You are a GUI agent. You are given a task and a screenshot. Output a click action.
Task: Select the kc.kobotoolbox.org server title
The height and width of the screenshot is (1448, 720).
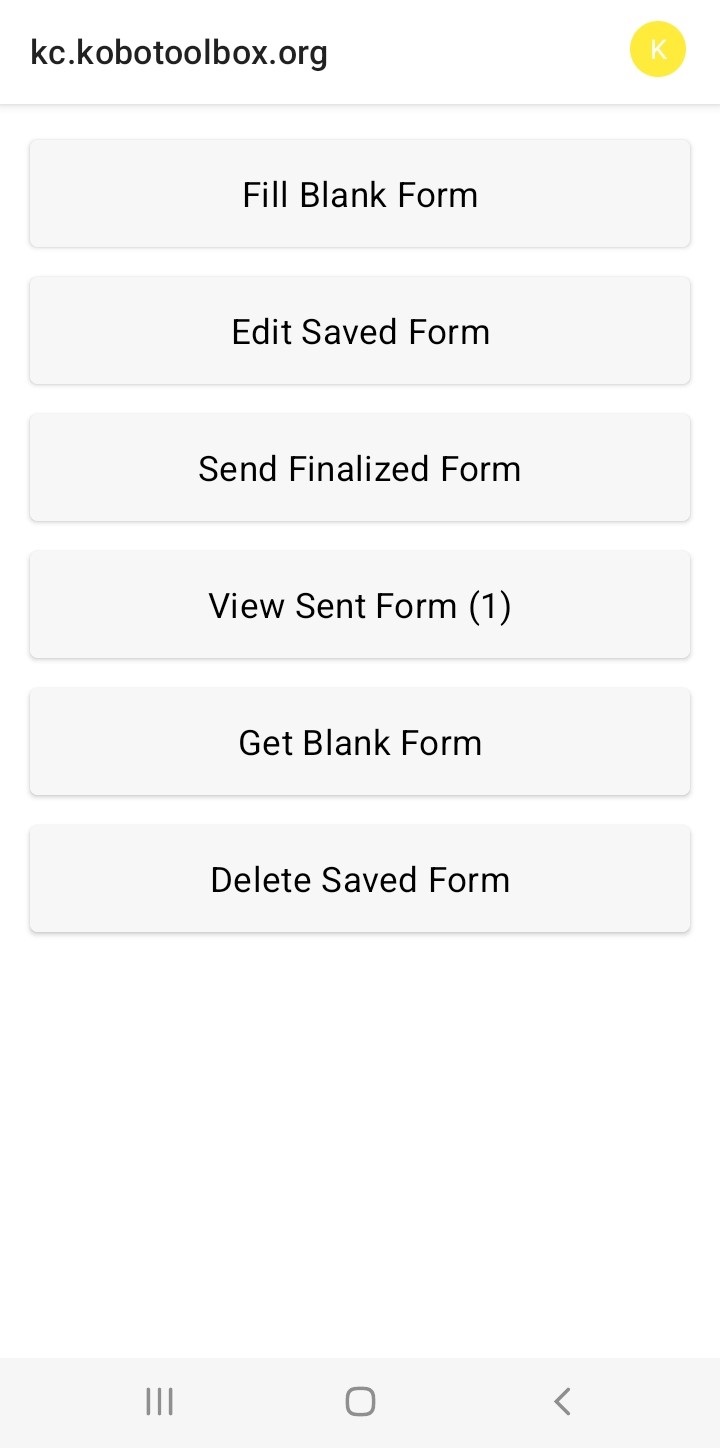click(179, 52)
